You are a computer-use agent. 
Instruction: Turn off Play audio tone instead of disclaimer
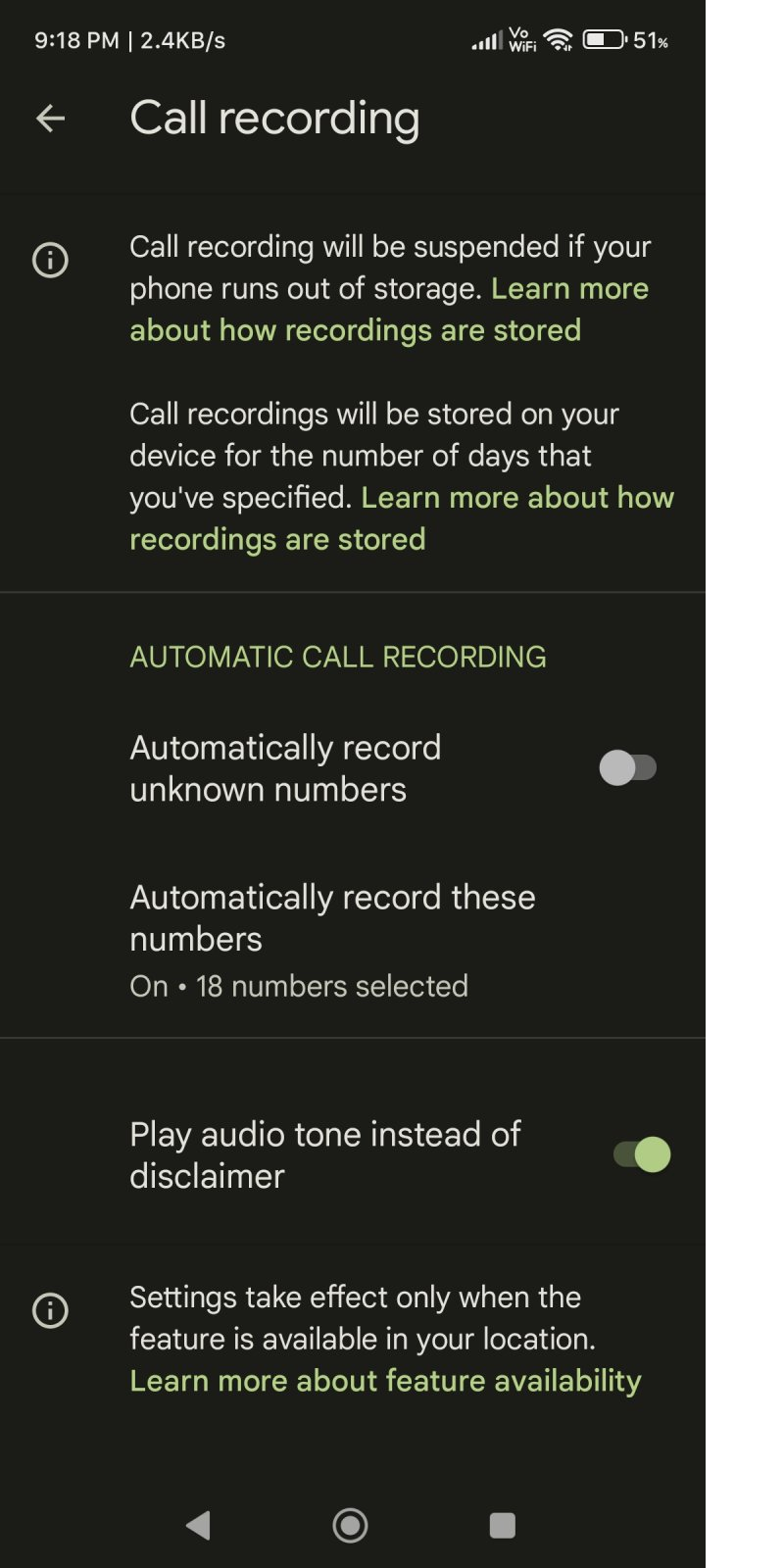pyautogui.click(x=642, y=1154)
